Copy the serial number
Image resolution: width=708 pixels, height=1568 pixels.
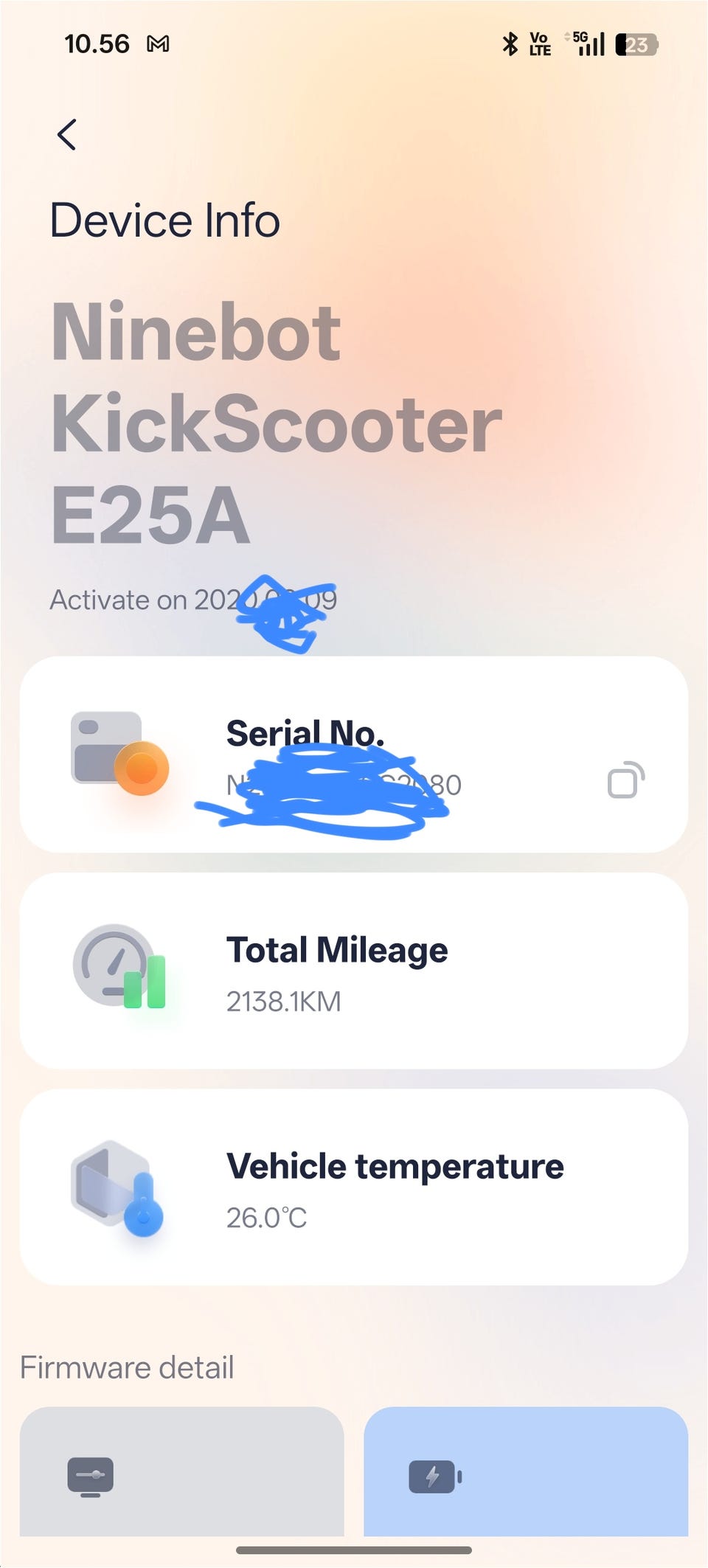point(625,779)
